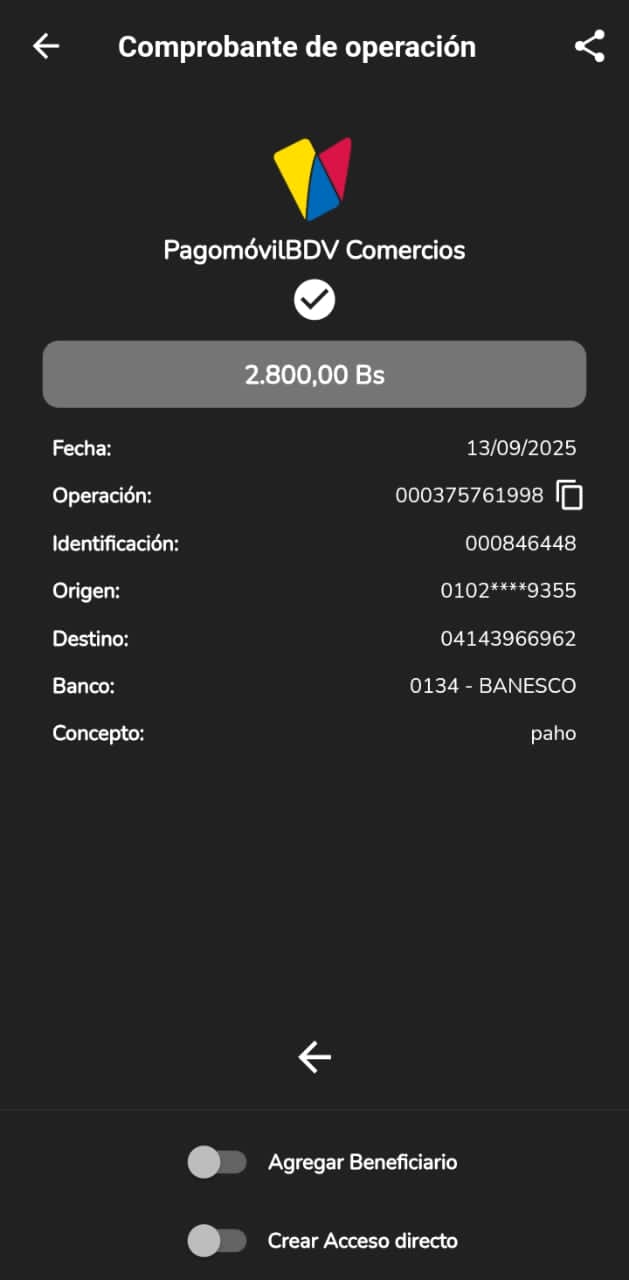Share this operation receipt
This screenshot has width=629, height=1280.
[589, 46]
